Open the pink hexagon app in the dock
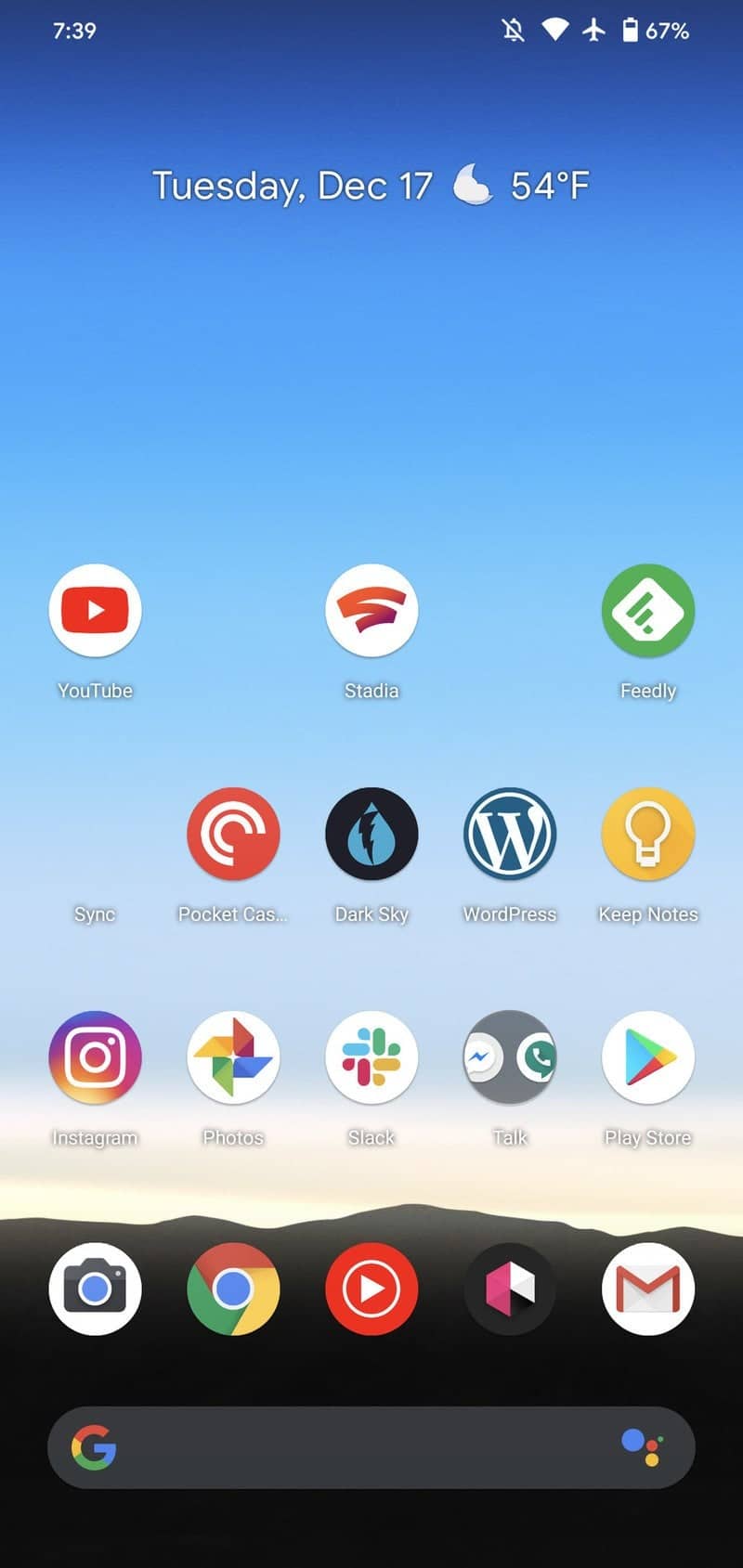The width and height of the screenshot is (743, 1568). tap(510, 1289)
